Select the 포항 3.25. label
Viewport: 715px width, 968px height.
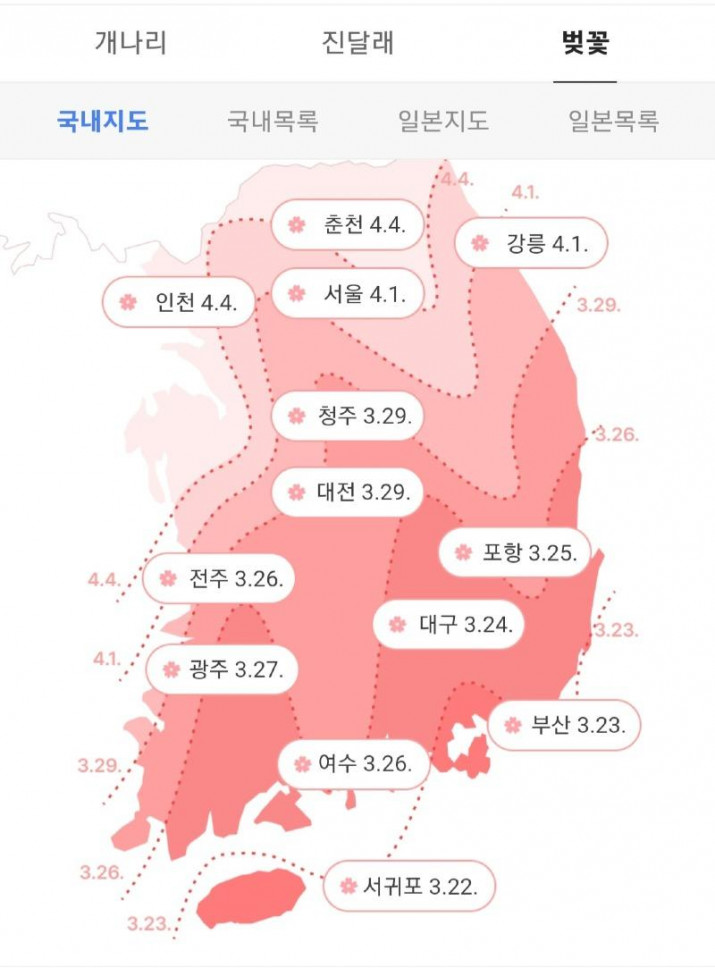(515, 553)
